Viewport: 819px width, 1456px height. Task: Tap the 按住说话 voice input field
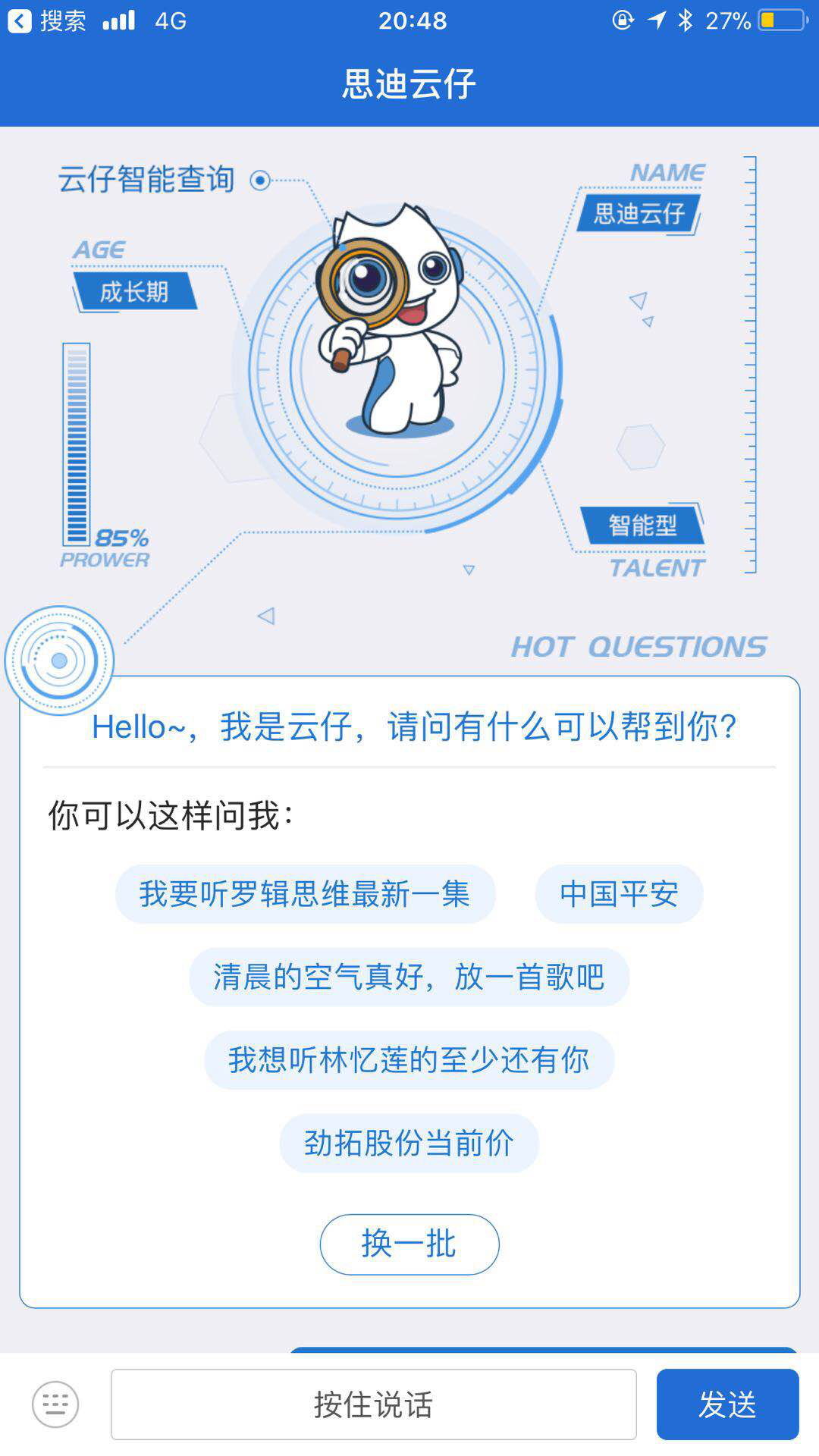pyautogui.click(x=373, y=1404)
